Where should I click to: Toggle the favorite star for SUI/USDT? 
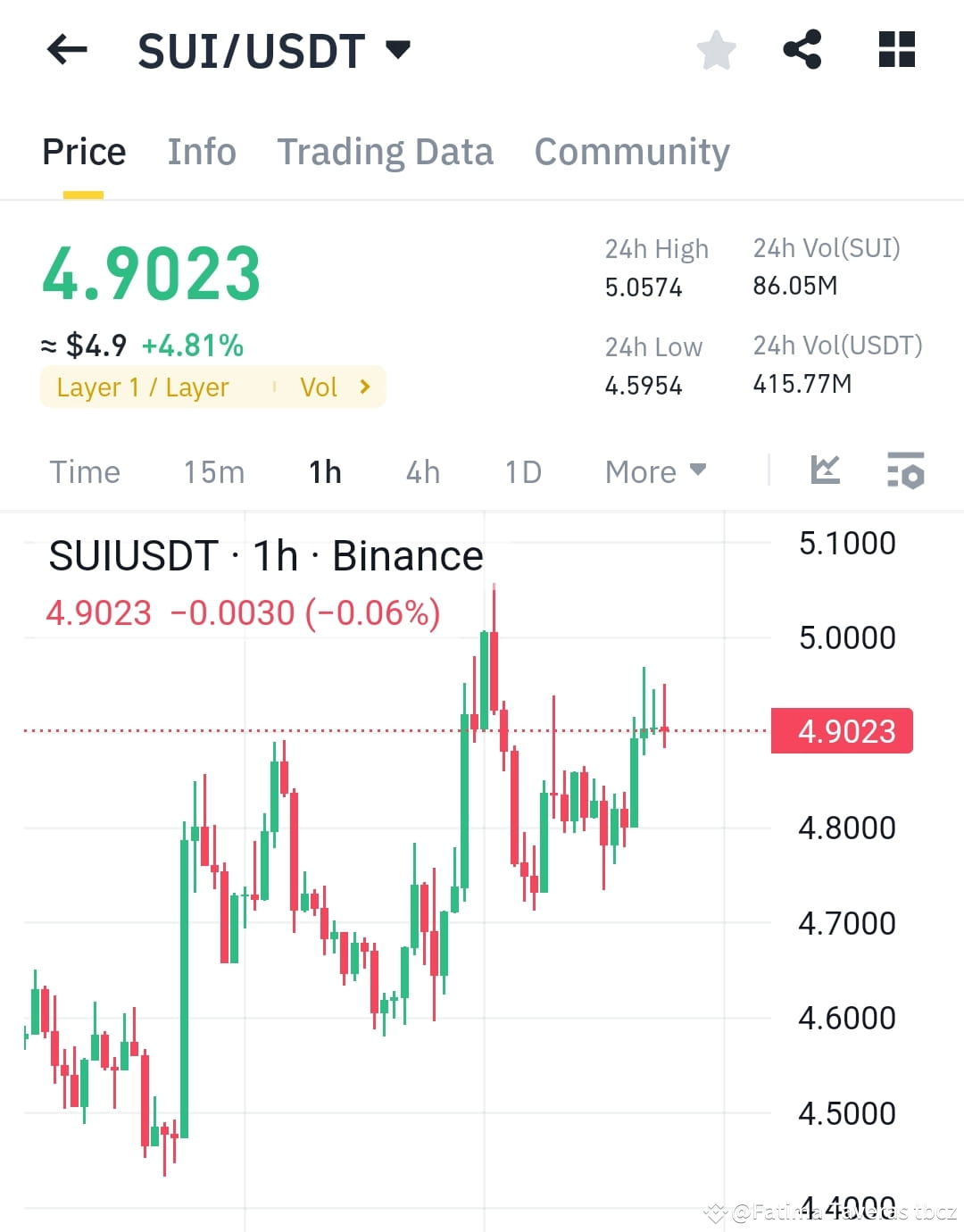pos(716,50)
